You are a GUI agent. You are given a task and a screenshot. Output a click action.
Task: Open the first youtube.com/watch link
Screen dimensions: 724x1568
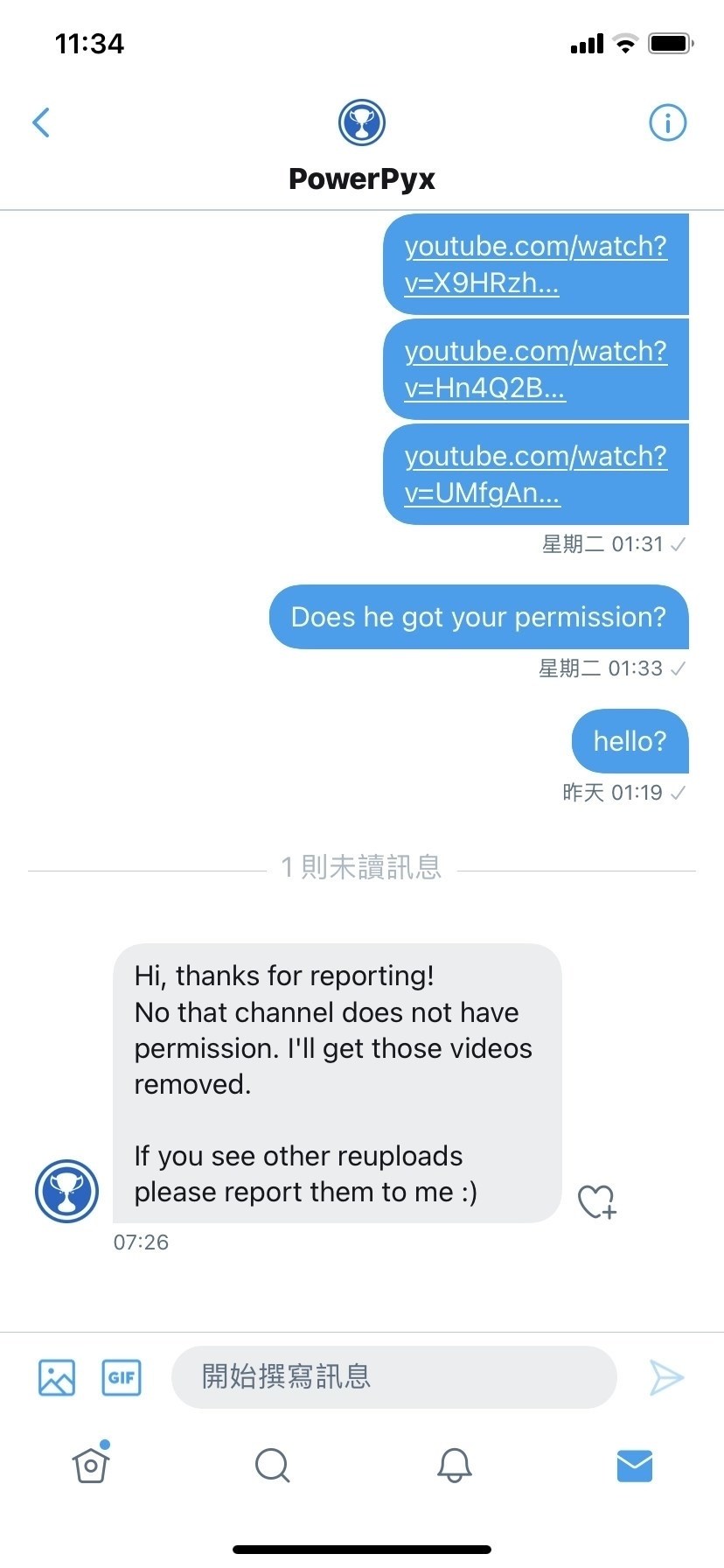pyautogui.click(x=535, y=263)
